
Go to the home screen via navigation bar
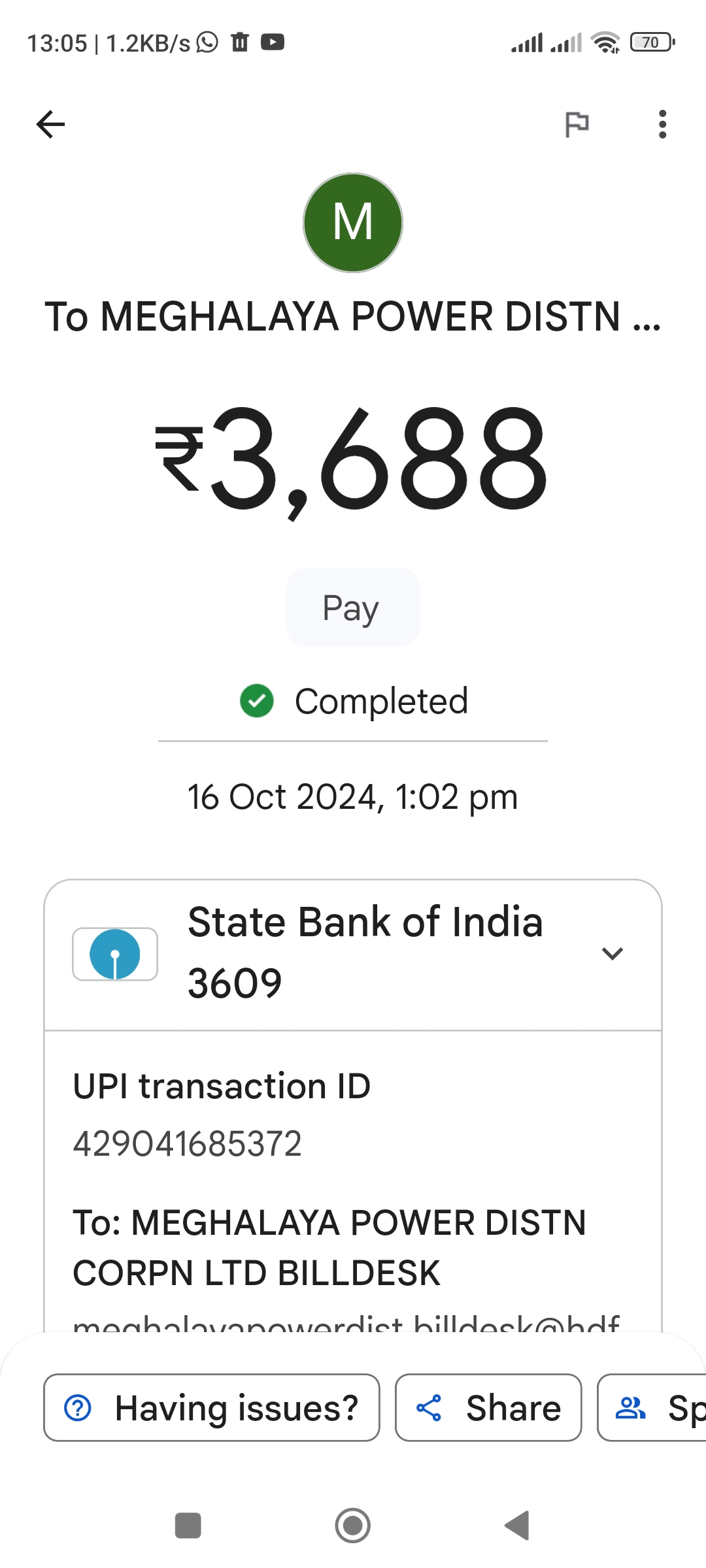tap(353, 1526)
